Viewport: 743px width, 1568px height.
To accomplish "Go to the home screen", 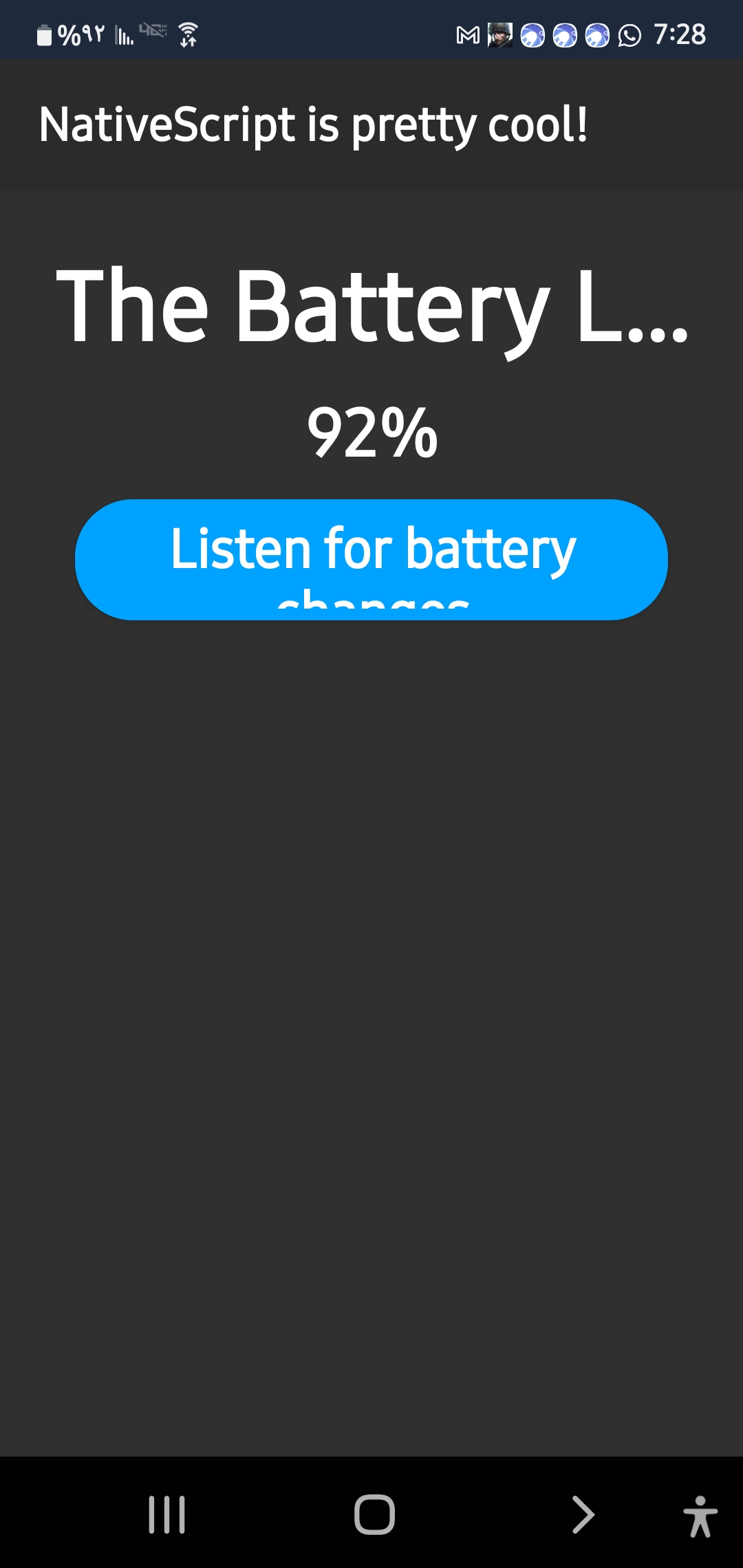I will [x=374, y=1514].
